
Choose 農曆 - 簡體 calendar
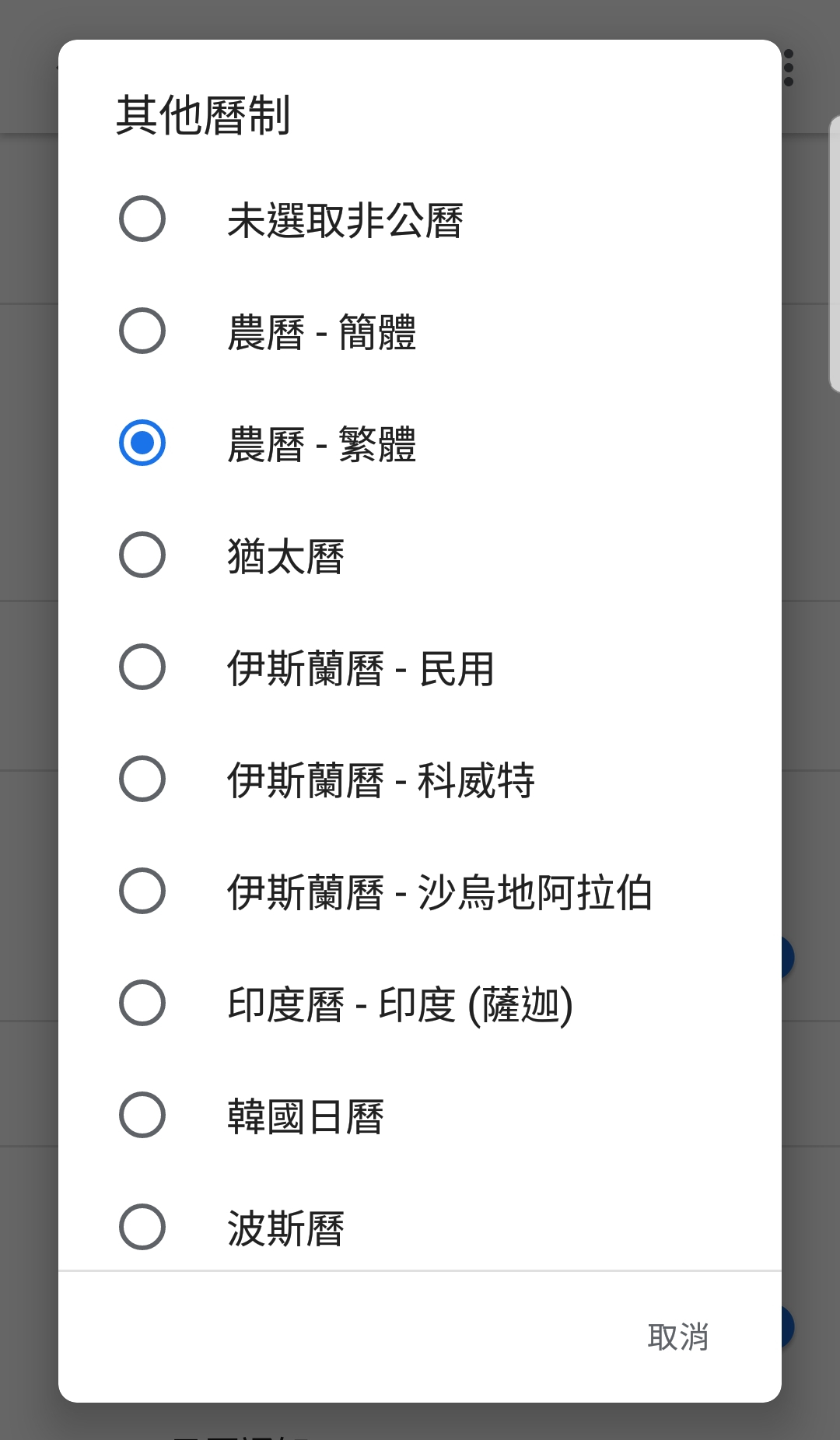[x=420, y=331]
